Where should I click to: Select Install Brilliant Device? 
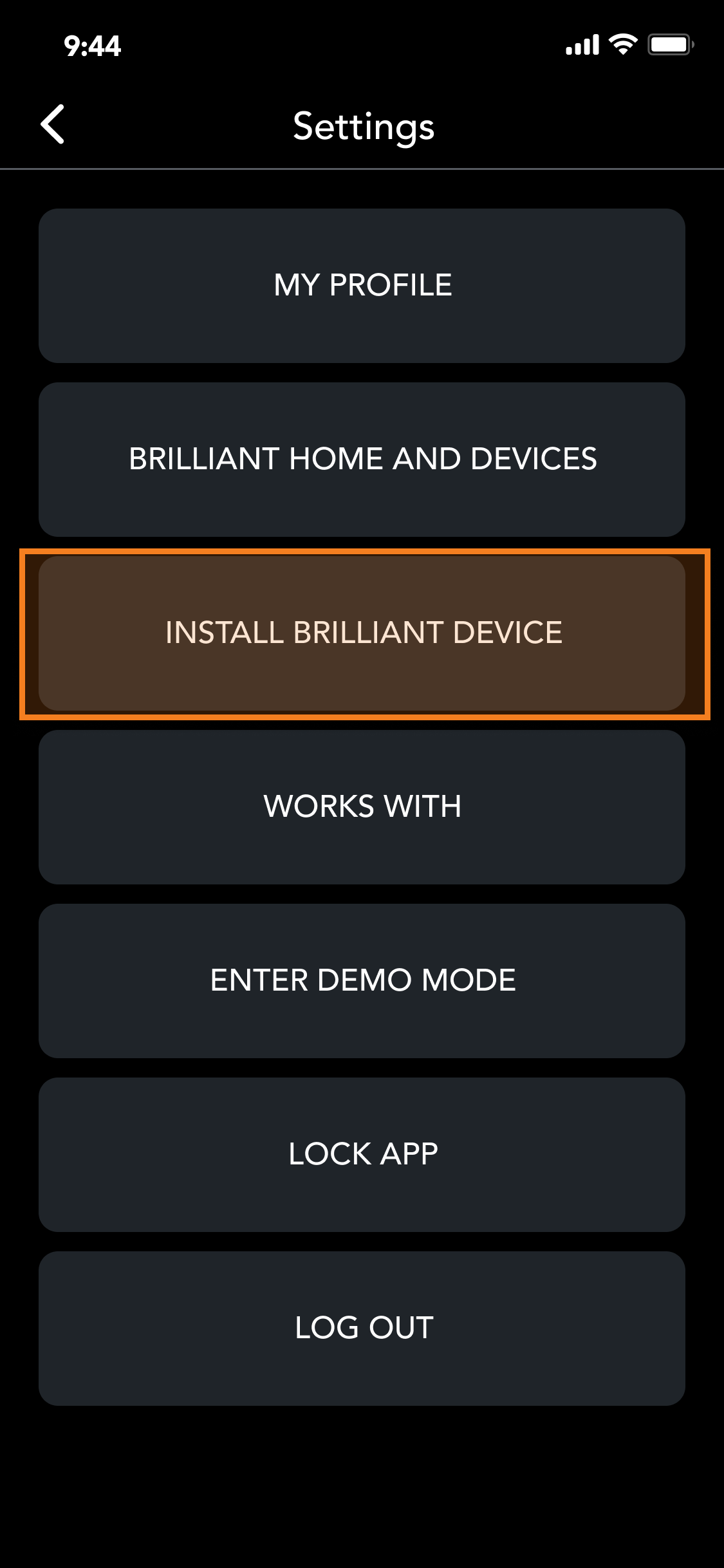[362, 633]
